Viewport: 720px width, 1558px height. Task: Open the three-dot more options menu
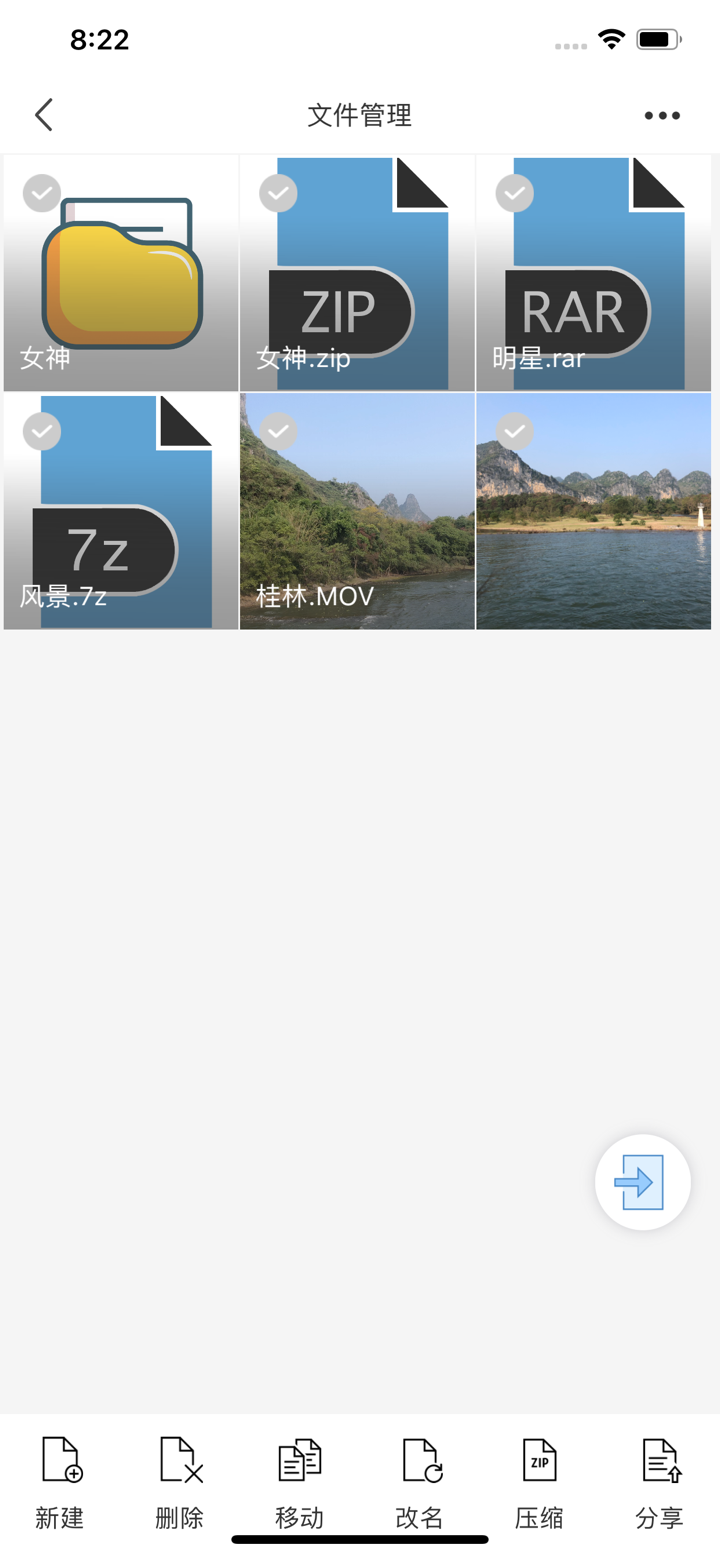[x=661, y=115]
